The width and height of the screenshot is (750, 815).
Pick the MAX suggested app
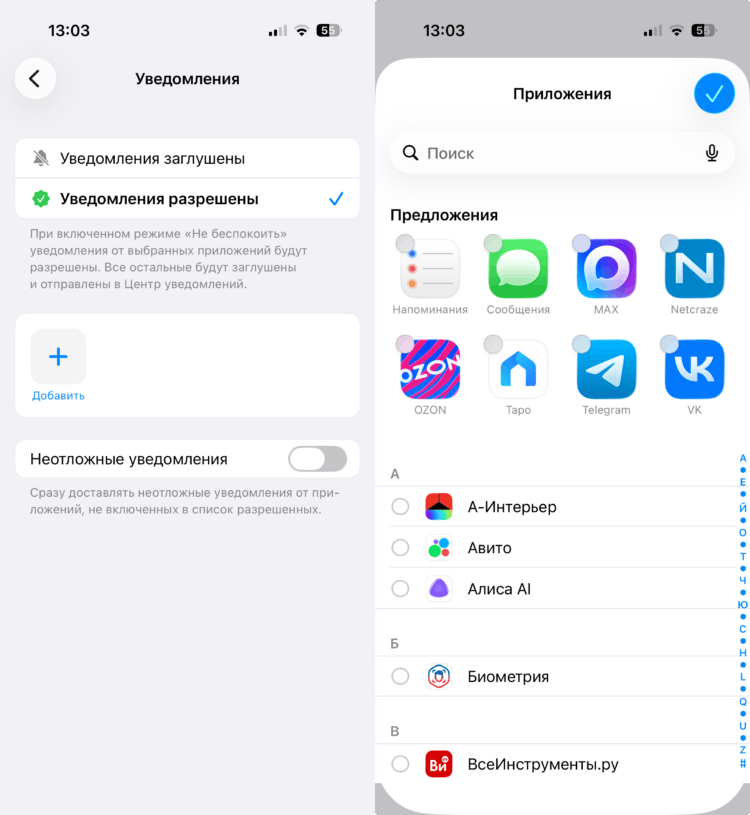pos(606,269)
